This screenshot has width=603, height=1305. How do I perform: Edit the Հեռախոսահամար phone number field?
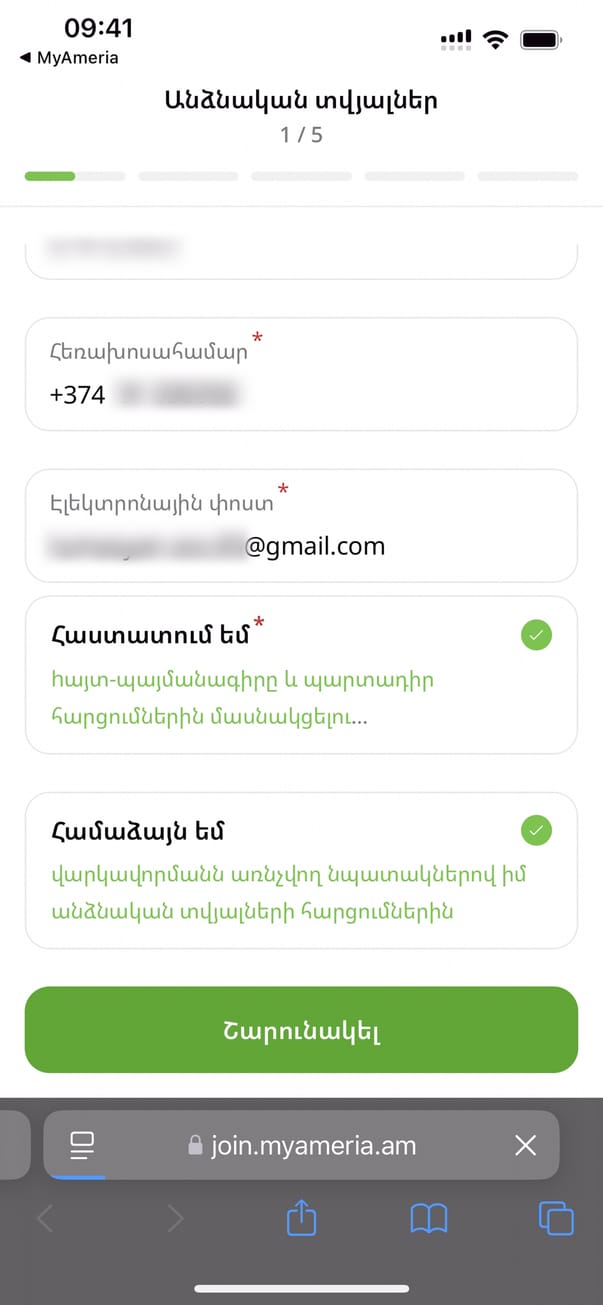click(300, 395)
